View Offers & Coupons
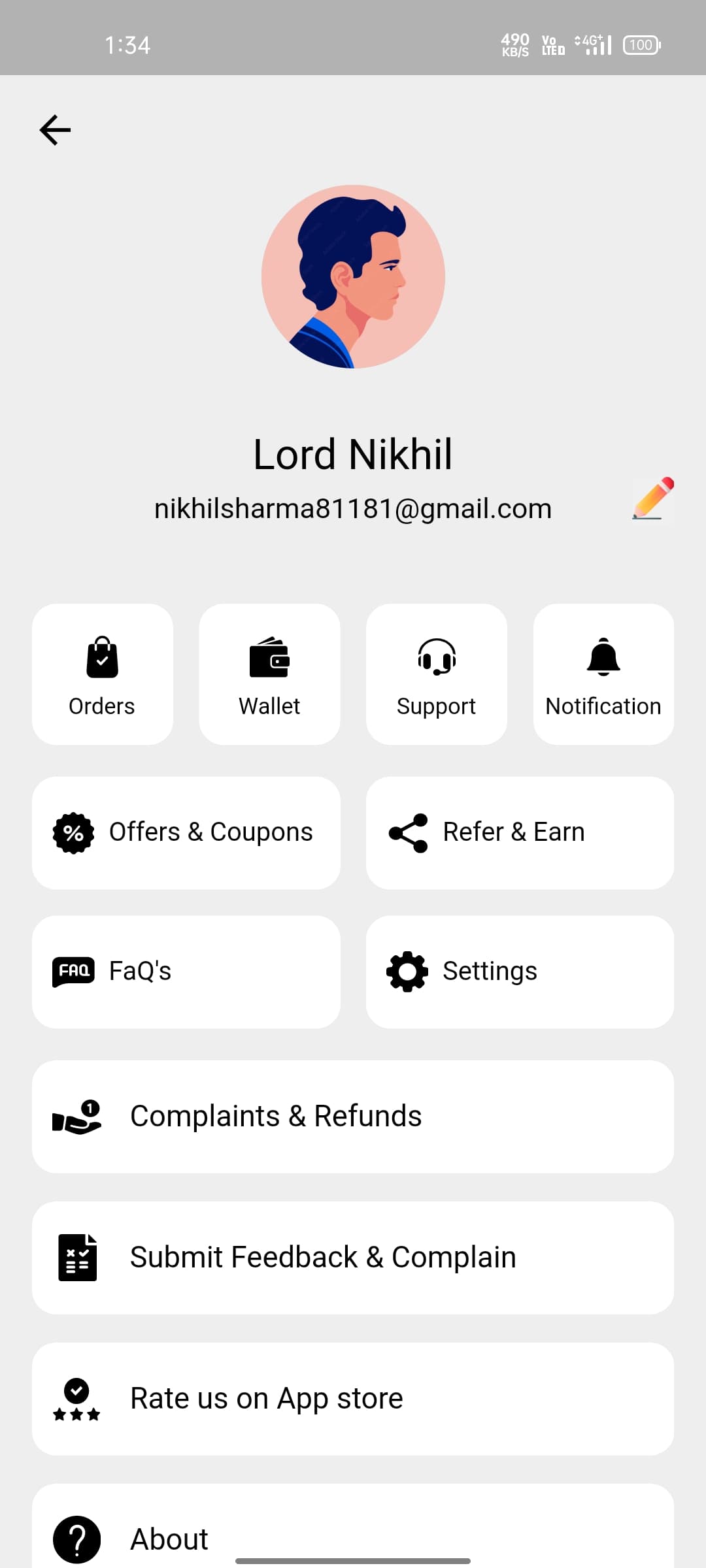The height and width of the screenshot is (1568, 706). [186, 833]
